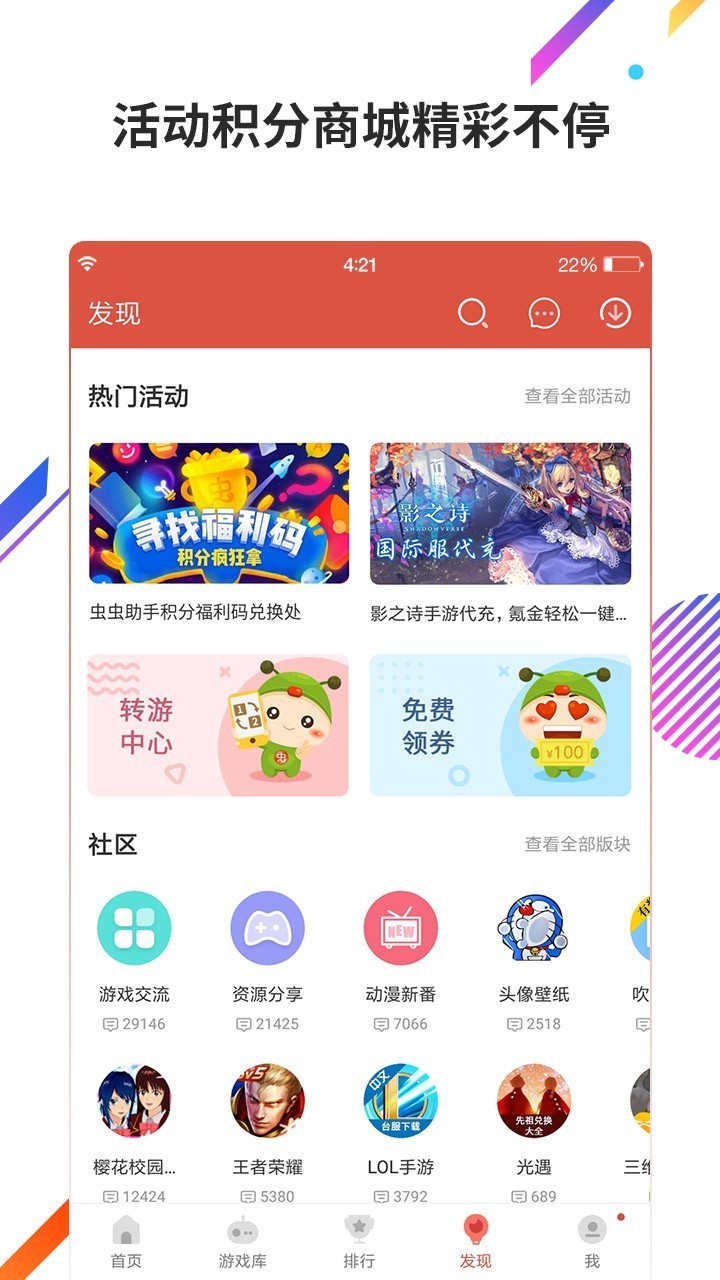Select the 游戏交流 community icon
Image resolution: width=720 pixels, height=1280 pixels.
point(134,928)
